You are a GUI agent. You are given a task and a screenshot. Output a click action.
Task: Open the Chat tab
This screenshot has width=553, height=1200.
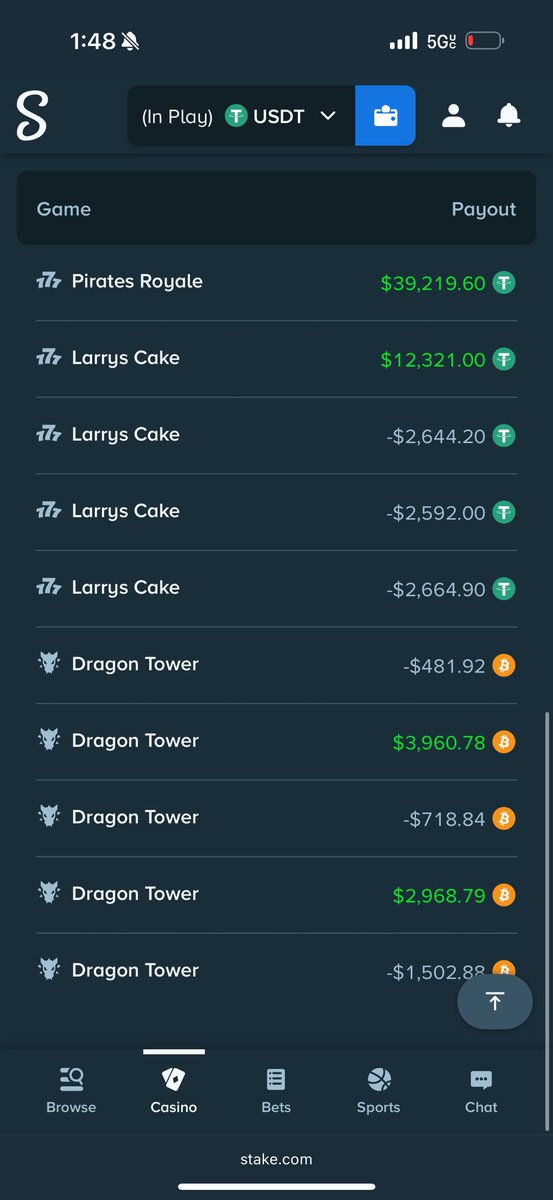(x=481, y=1090)
